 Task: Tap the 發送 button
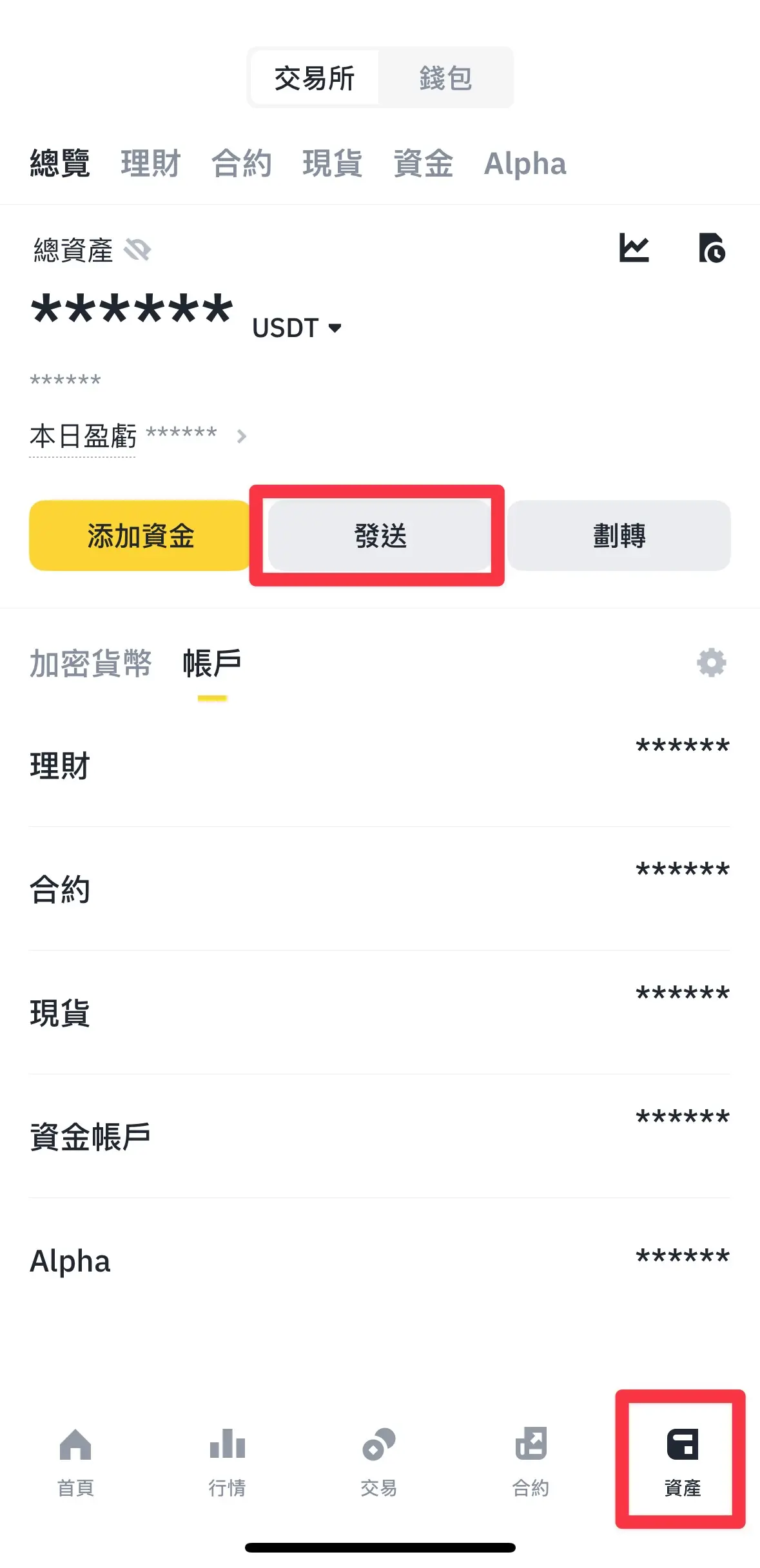click(380, 536)
